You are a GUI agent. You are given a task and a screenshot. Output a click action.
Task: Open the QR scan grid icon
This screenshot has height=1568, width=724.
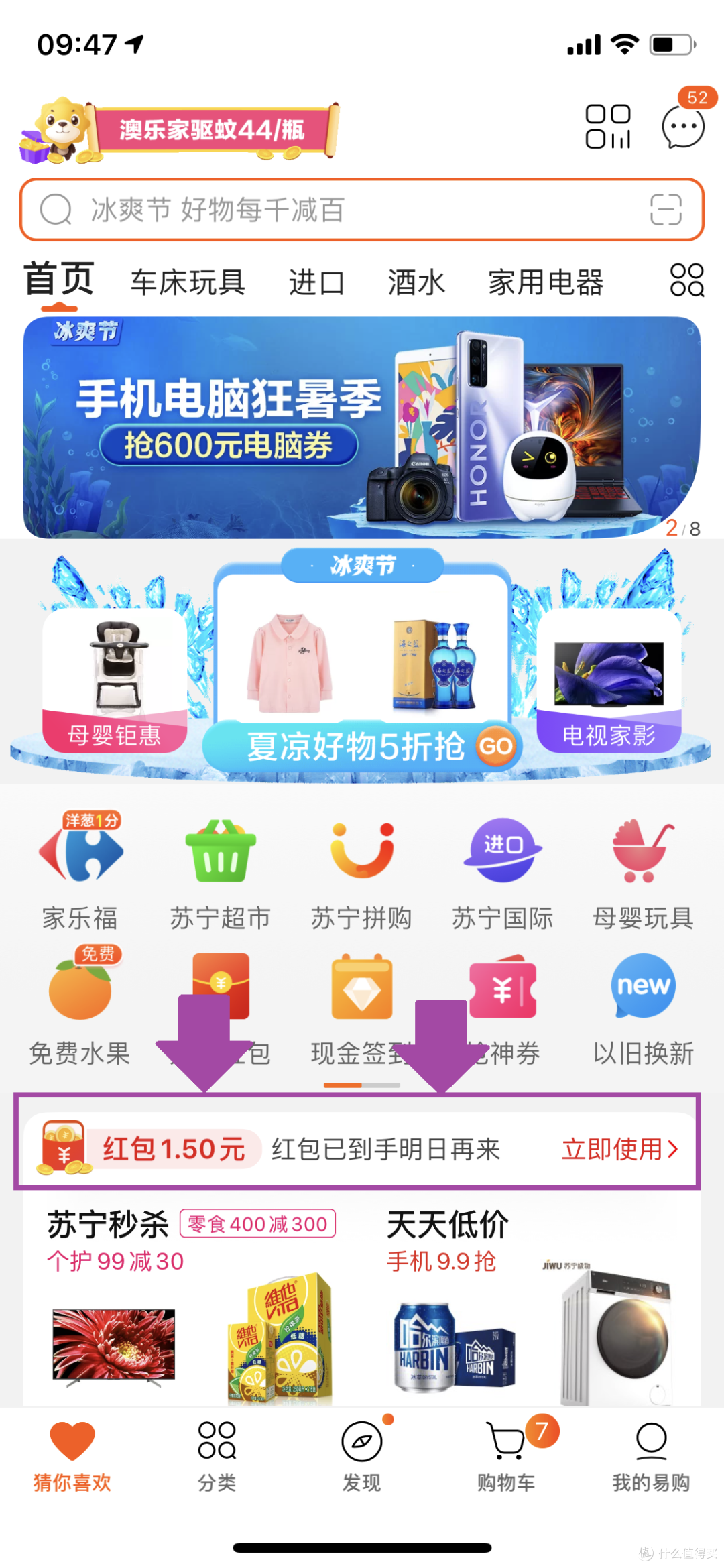point(608,127)
